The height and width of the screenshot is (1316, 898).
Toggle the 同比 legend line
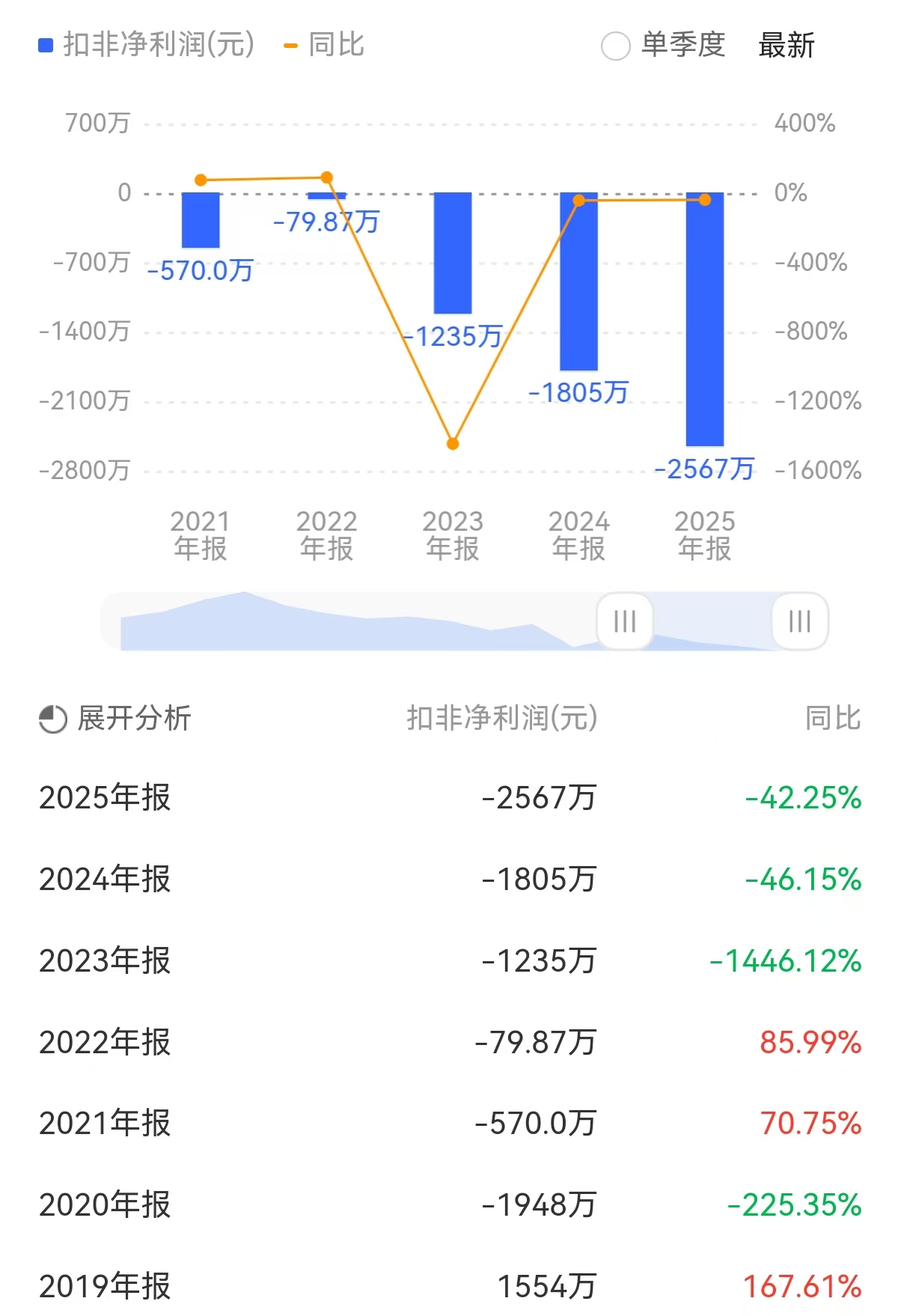pos(324,45)
